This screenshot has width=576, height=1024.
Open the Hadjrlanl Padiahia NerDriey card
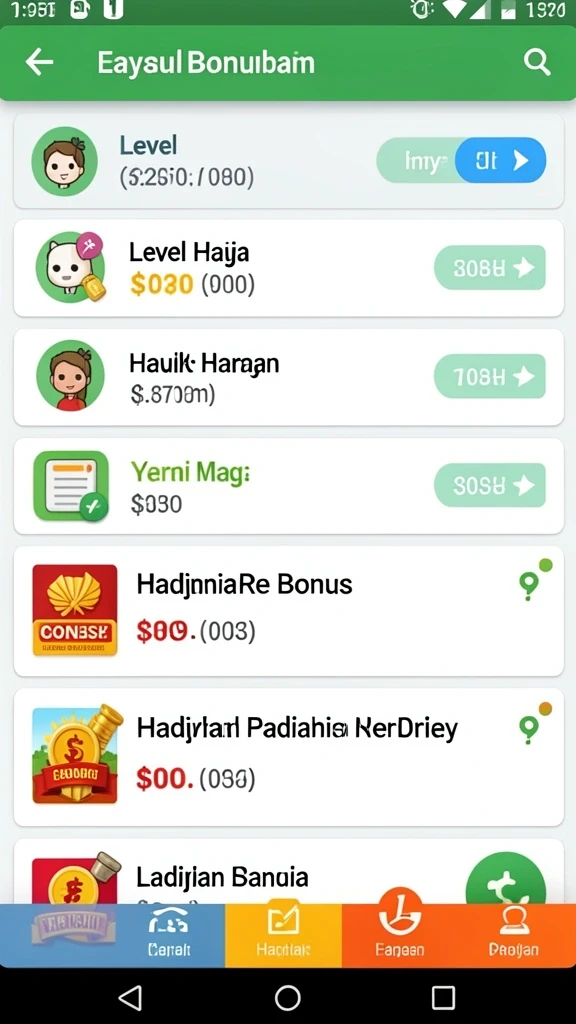289,757
